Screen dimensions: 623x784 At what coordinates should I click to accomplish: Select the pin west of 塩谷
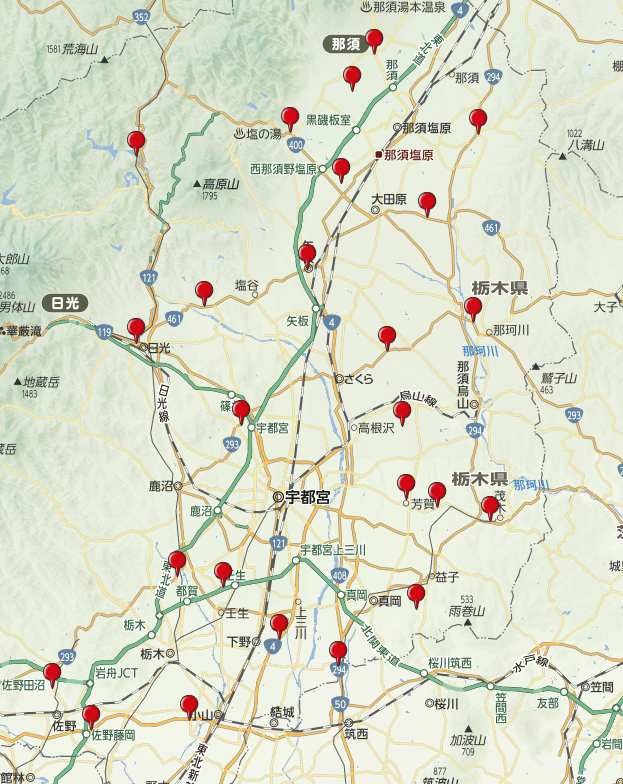204,291
